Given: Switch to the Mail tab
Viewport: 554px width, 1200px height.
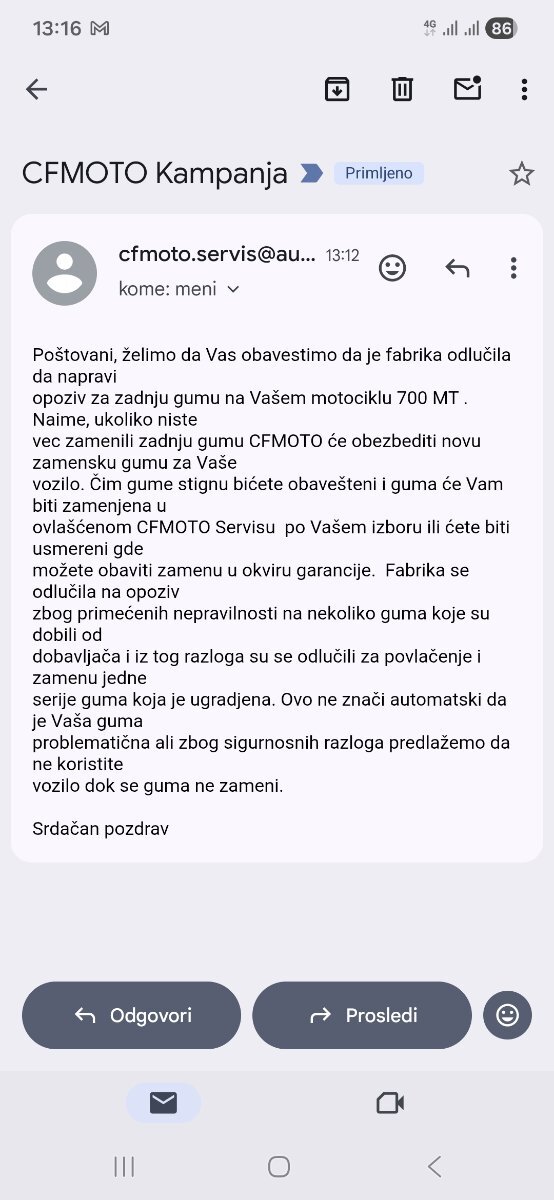Looking at the screenshot, I should pyautogui.click(x=163, y=1102).
